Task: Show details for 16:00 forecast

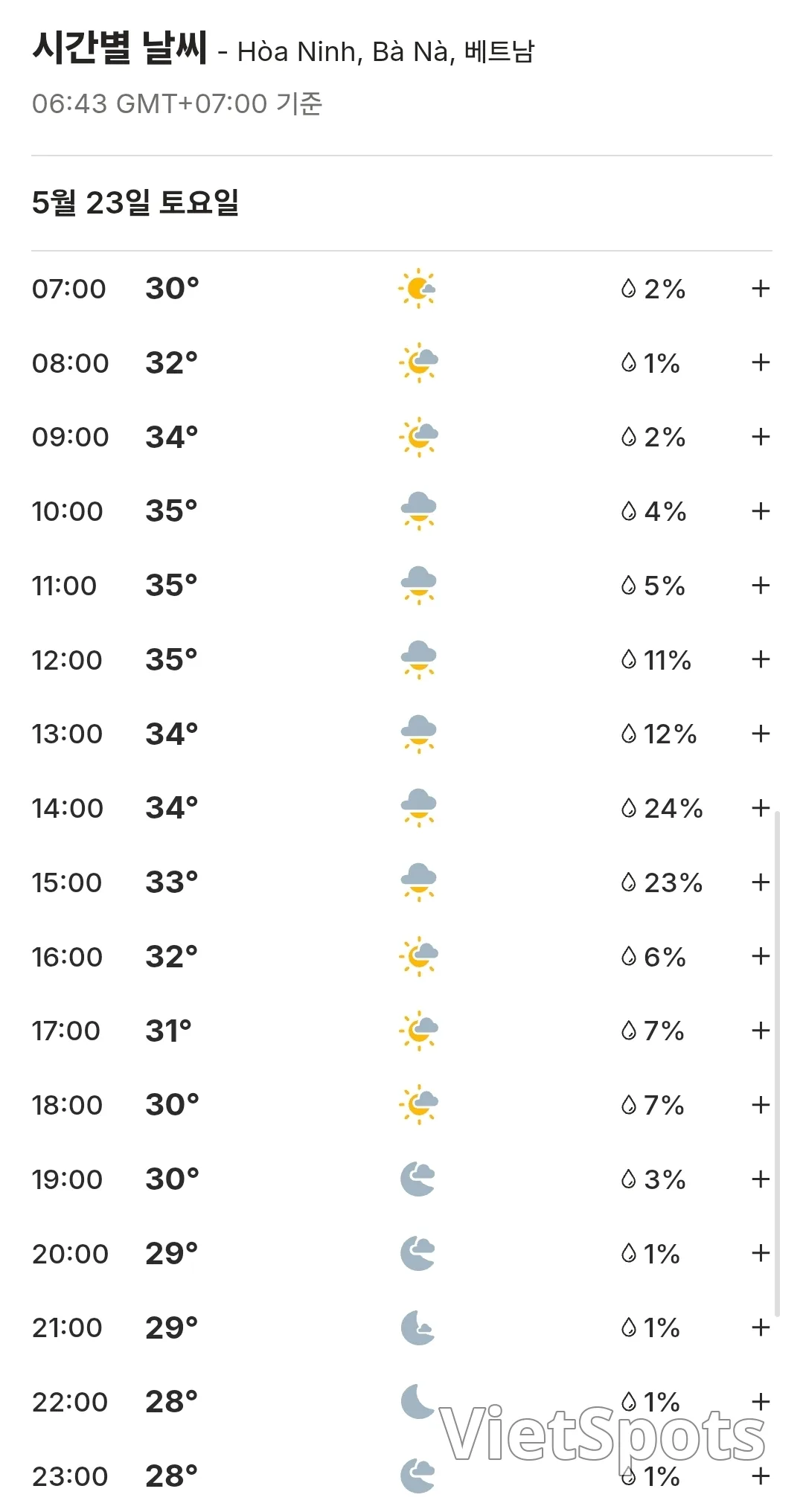Action: (760, 956)
